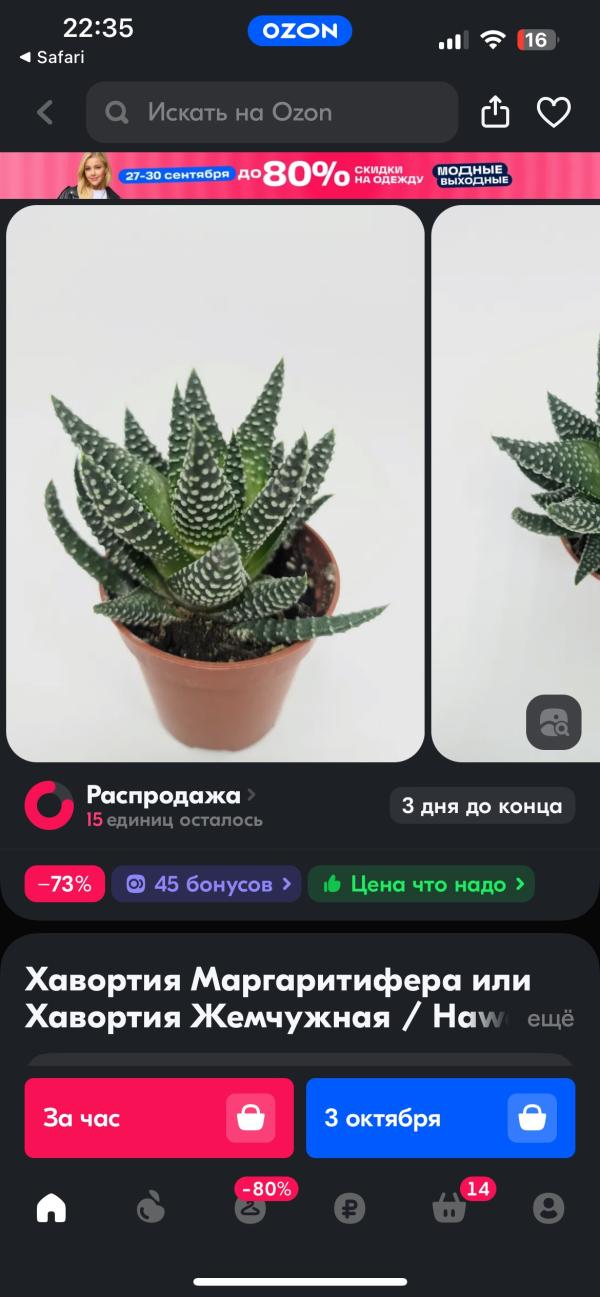Go back to the previous page
Viewport: 600px width, 1297px height.
coord(45,112)
